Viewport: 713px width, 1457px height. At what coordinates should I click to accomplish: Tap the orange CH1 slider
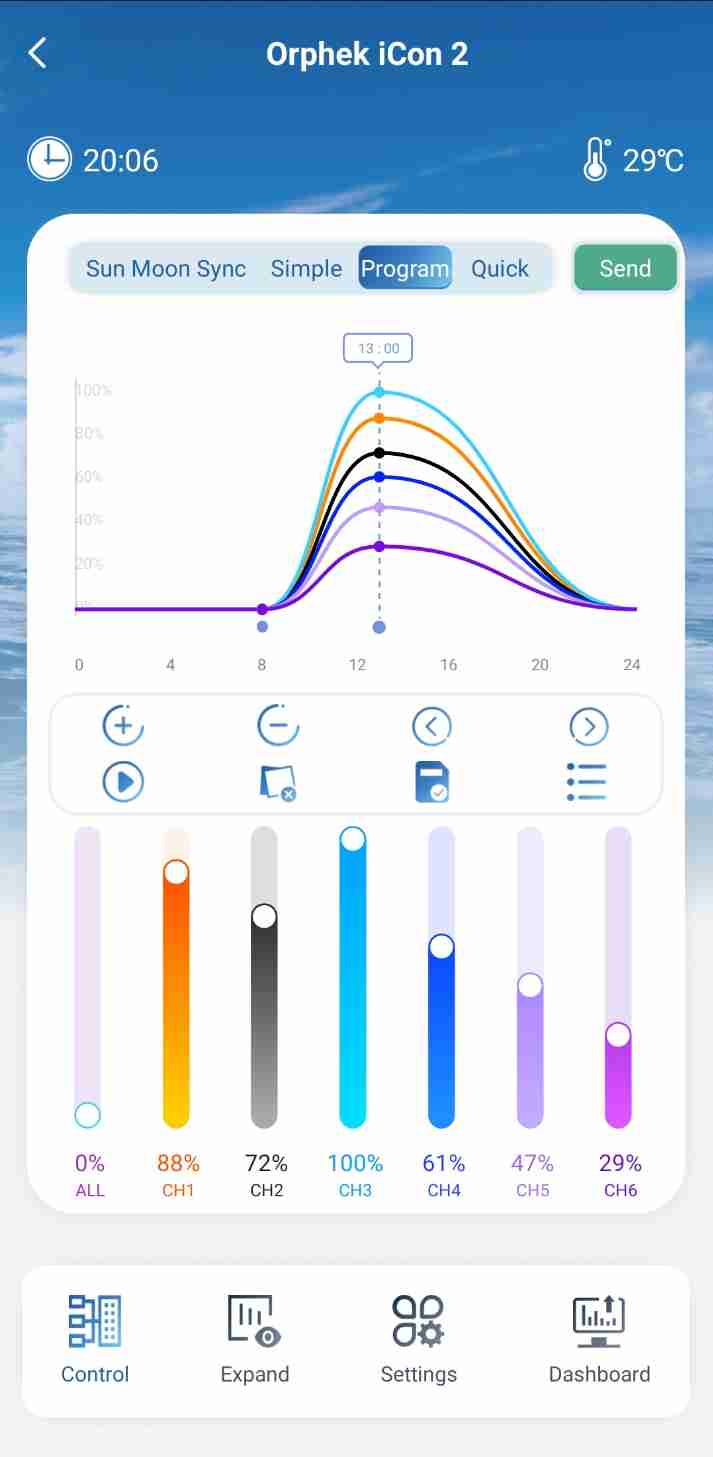[x=176, y=977]
